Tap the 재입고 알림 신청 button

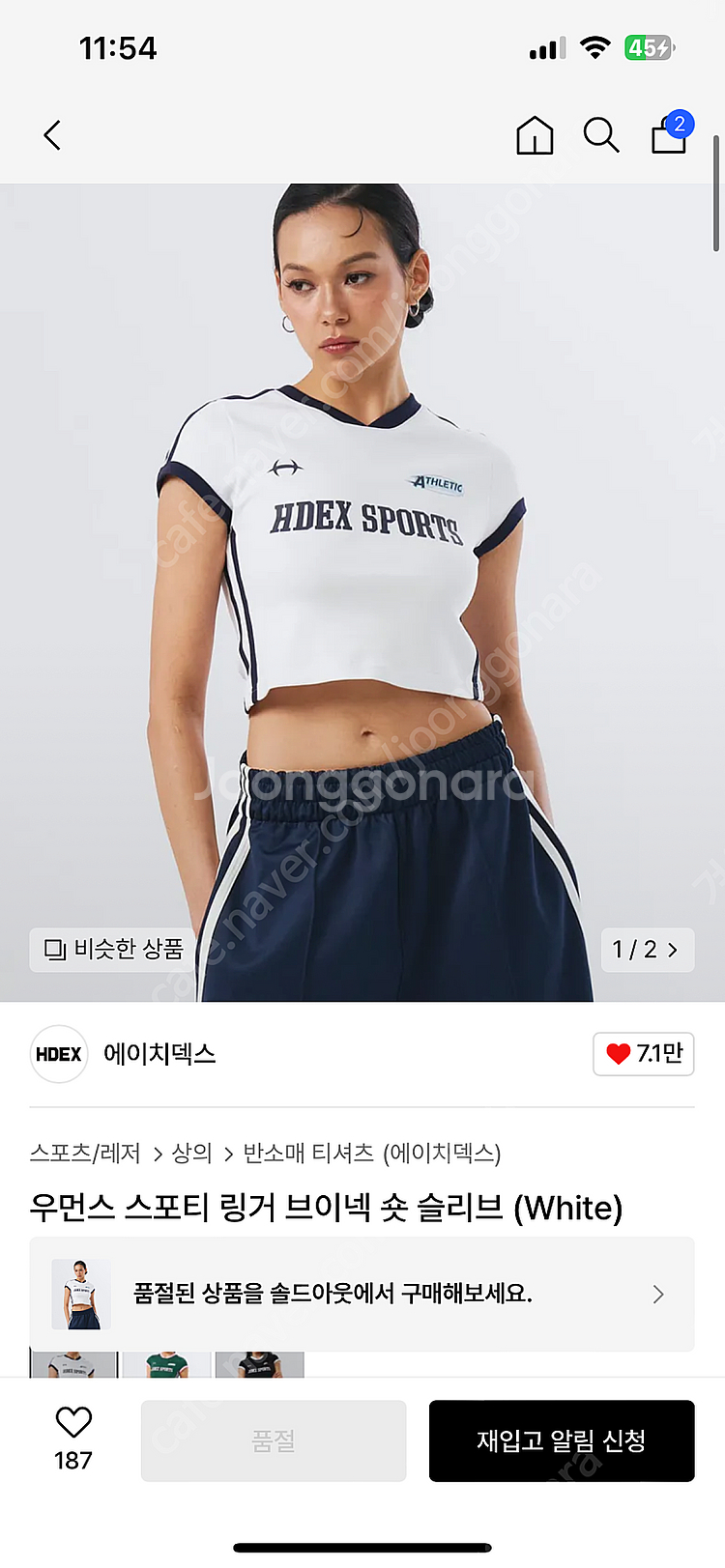tap(562, 1440)
